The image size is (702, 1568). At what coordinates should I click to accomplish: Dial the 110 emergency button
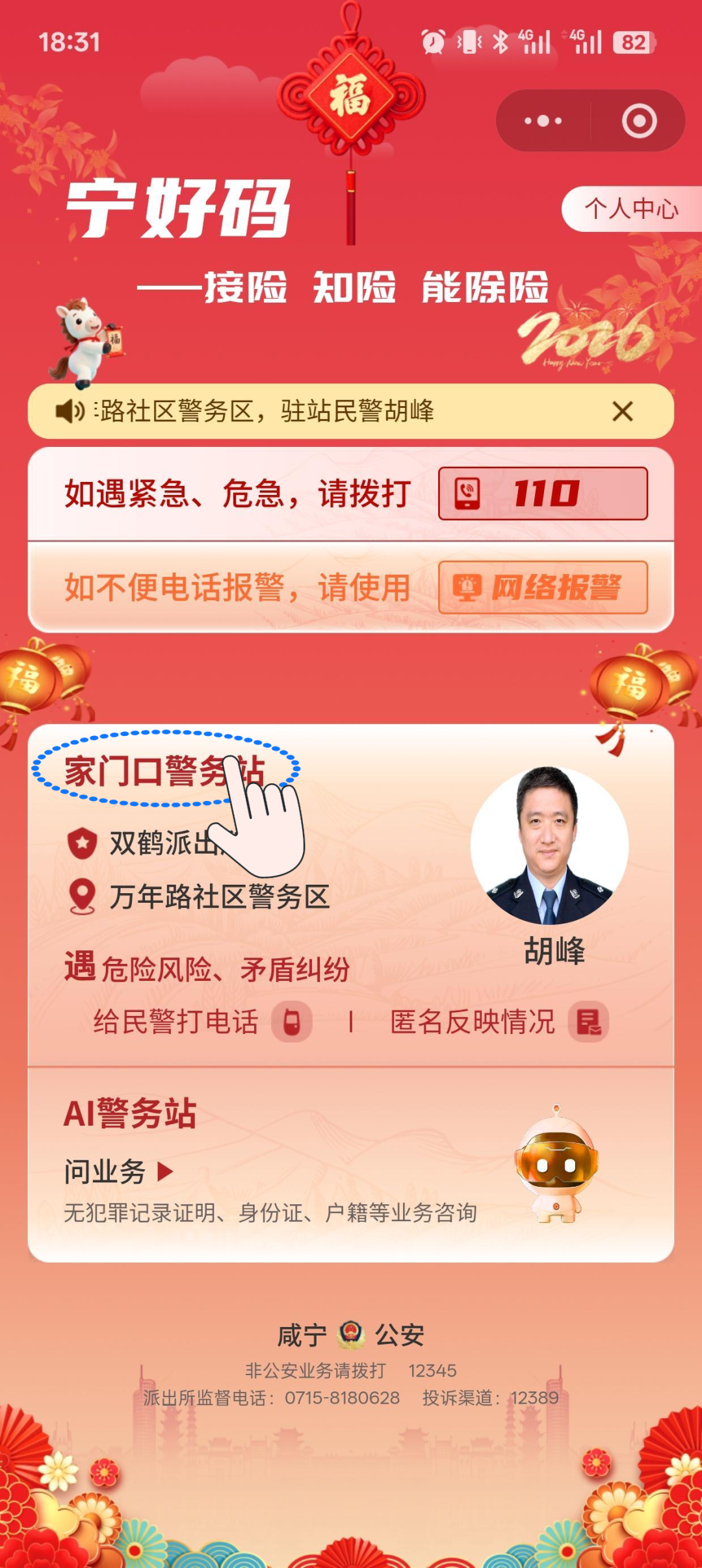pos(543,494)
